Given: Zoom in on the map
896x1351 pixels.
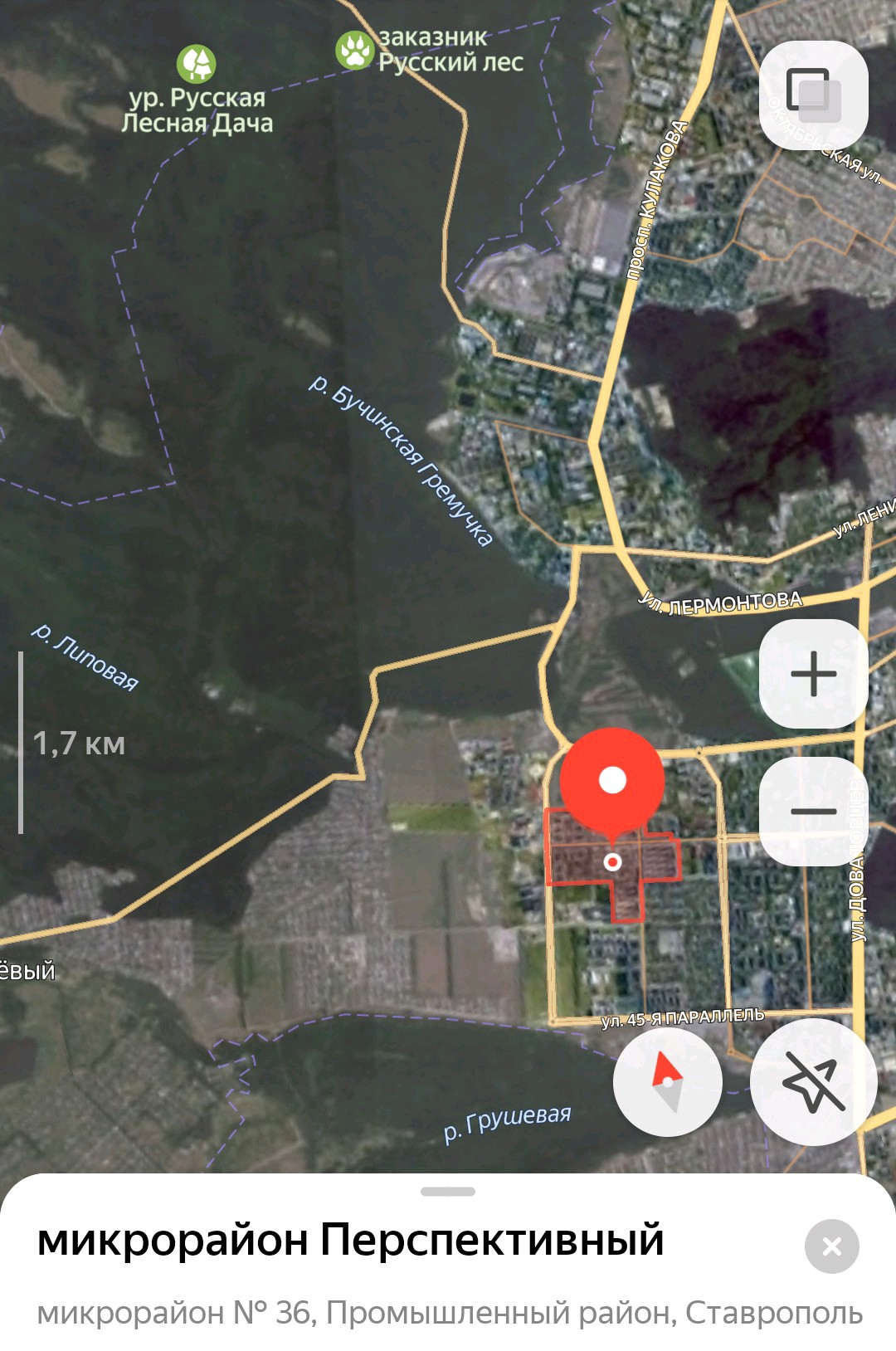Looking at the screenshot, I should tap(813, 673).
